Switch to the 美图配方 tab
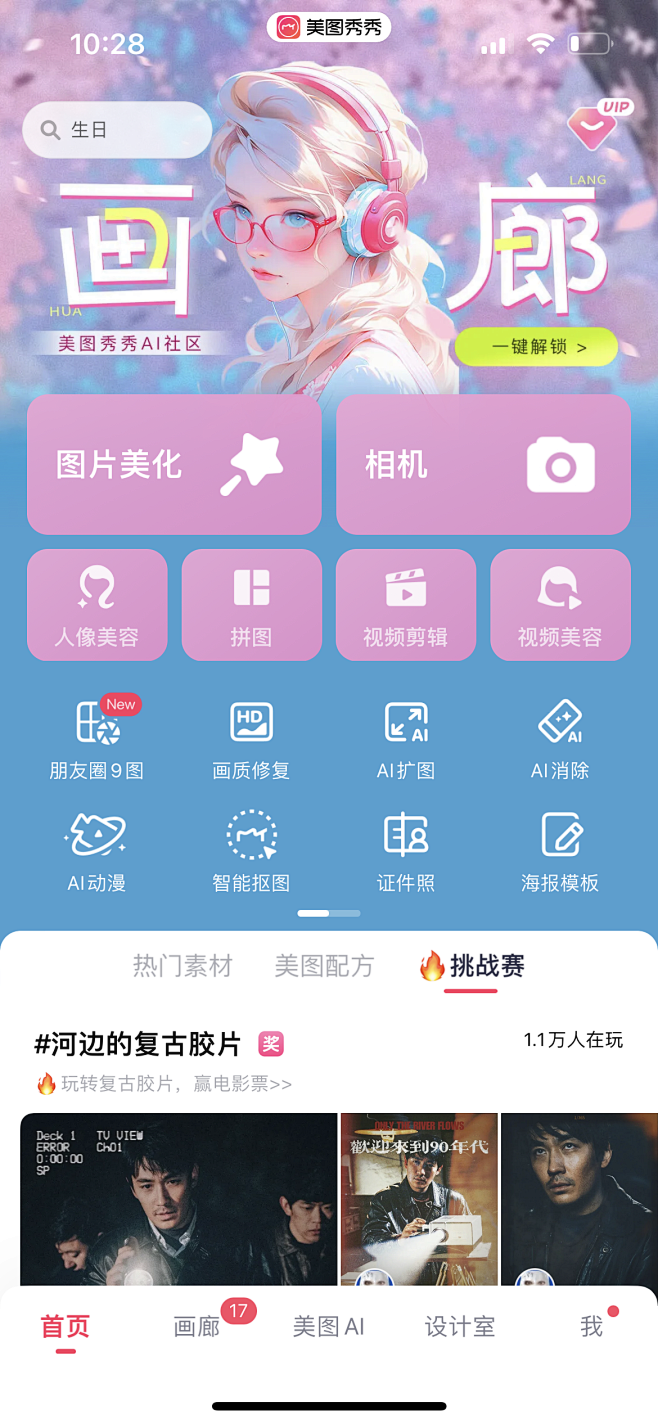 (x=324, y=966)
